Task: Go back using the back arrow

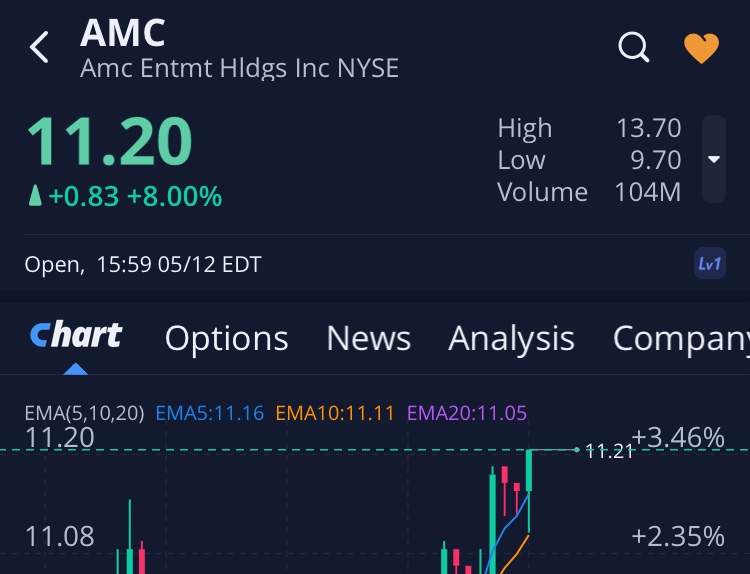Action: (40, 47)
